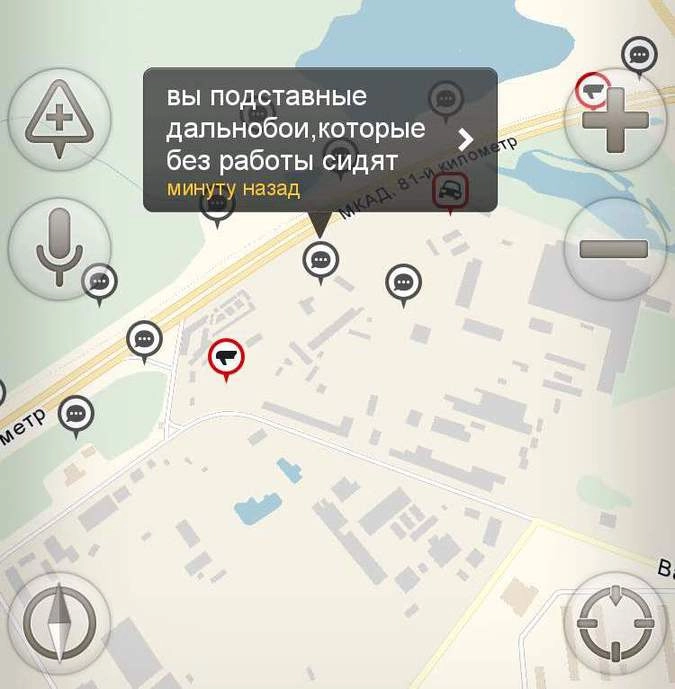Zoom out of the map
This screenshot has height=689, width=675.
point(613,249)
